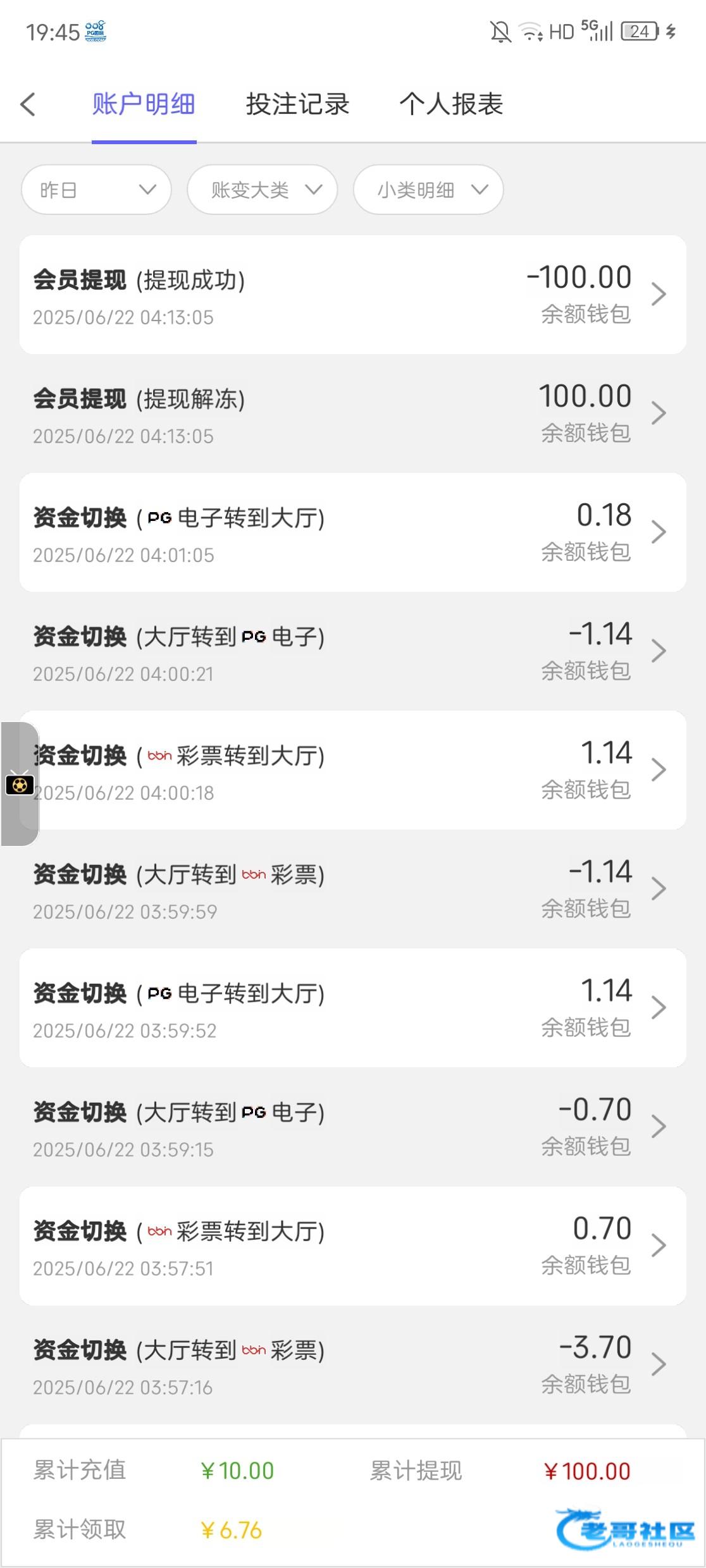View the 0.18 PG电子转到大厅 transfer
The height and width of the screenshot is (1568, 706).
click(x=352, y=532)
